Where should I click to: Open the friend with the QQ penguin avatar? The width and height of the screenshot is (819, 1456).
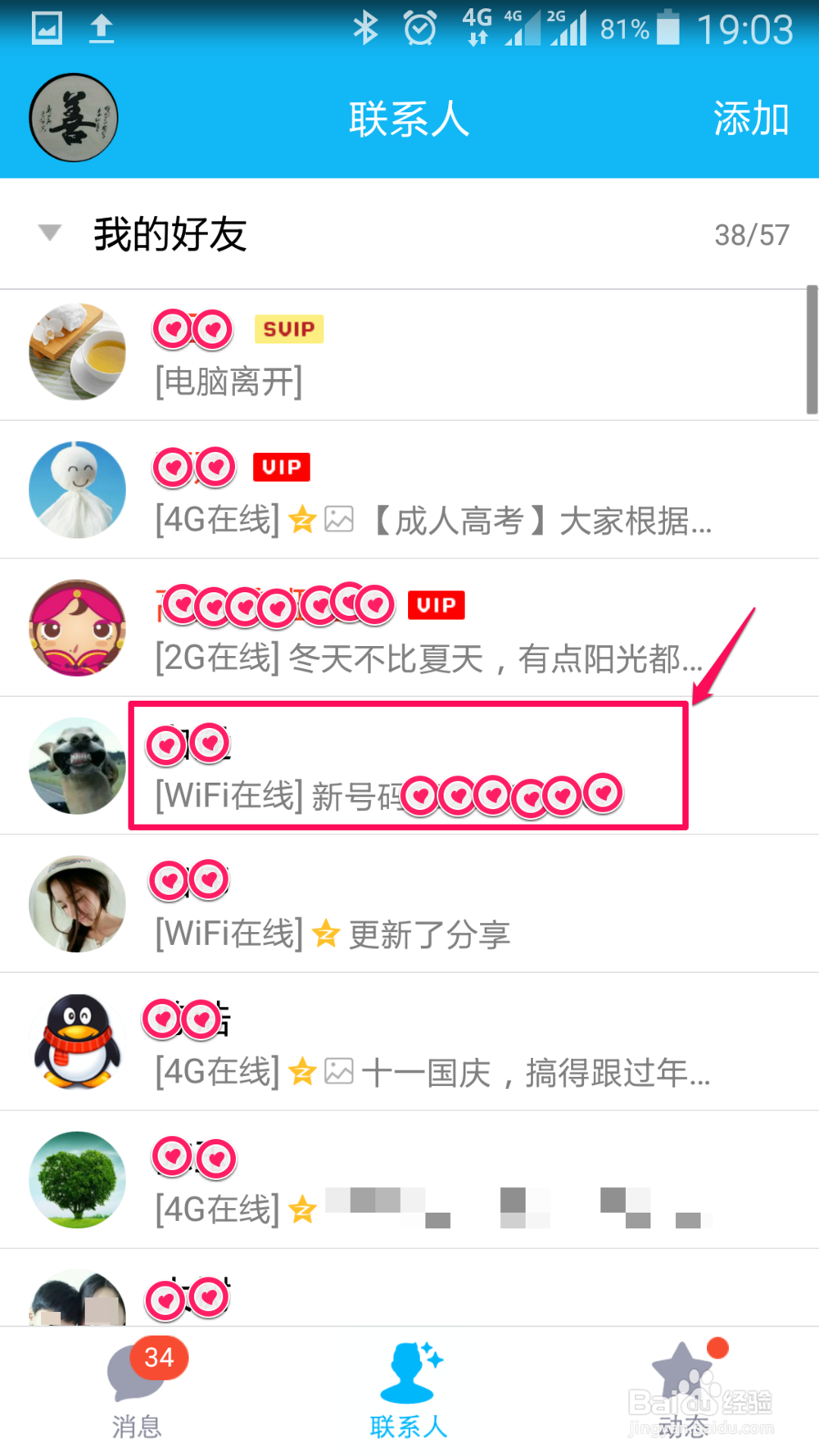[x=77, y=1041]
